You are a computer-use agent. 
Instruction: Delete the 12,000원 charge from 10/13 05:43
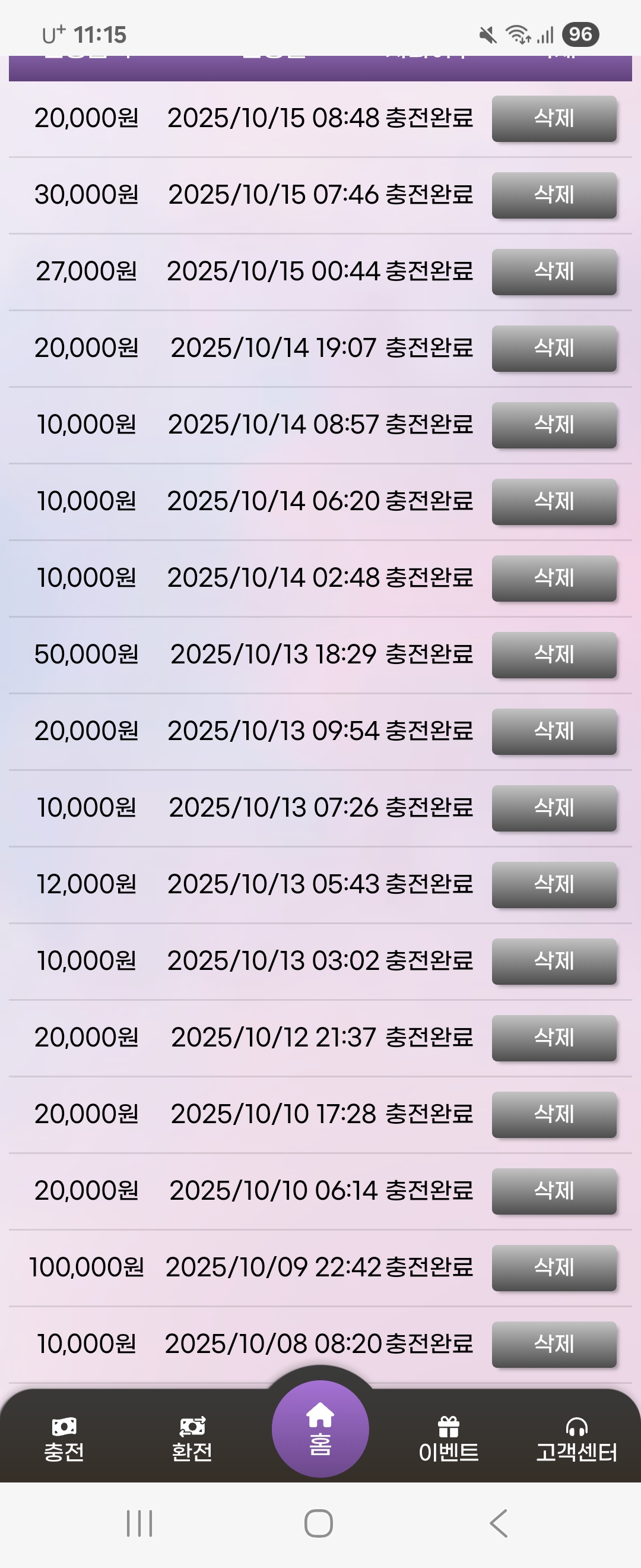coord(554,885)
